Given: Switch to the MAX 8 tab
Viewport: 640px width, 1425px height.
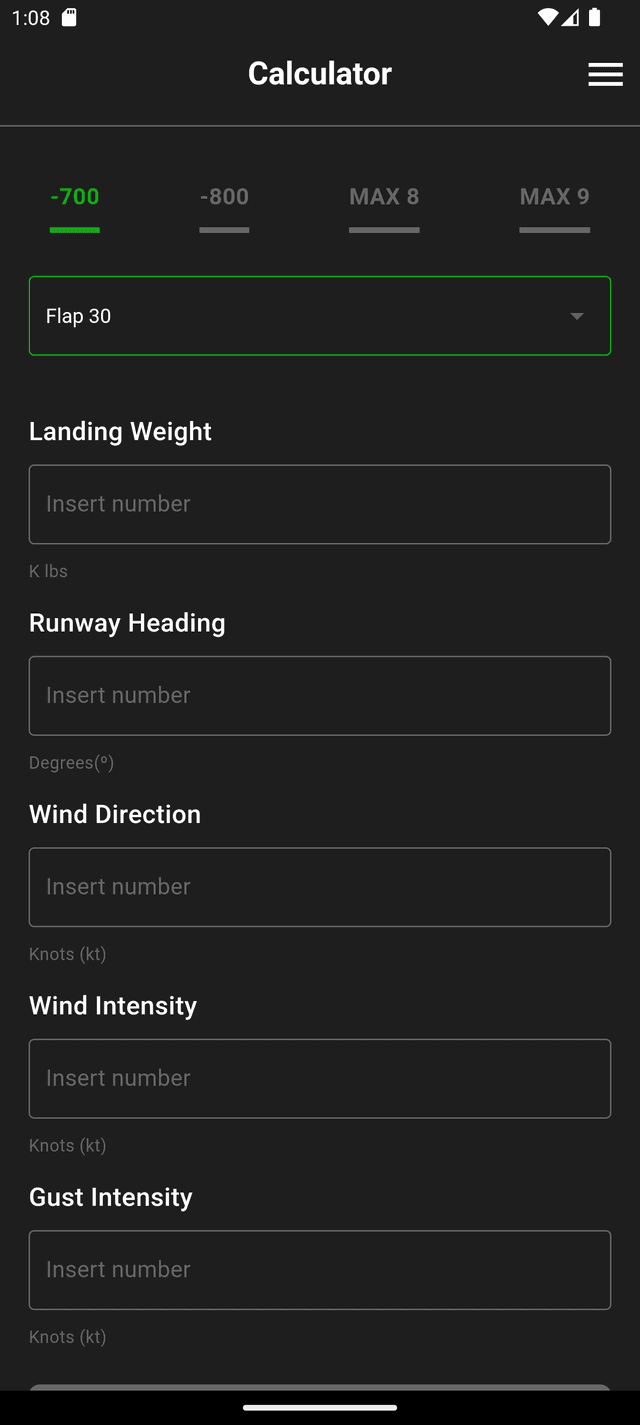Looking at the screenshot, I should [384, 197].
